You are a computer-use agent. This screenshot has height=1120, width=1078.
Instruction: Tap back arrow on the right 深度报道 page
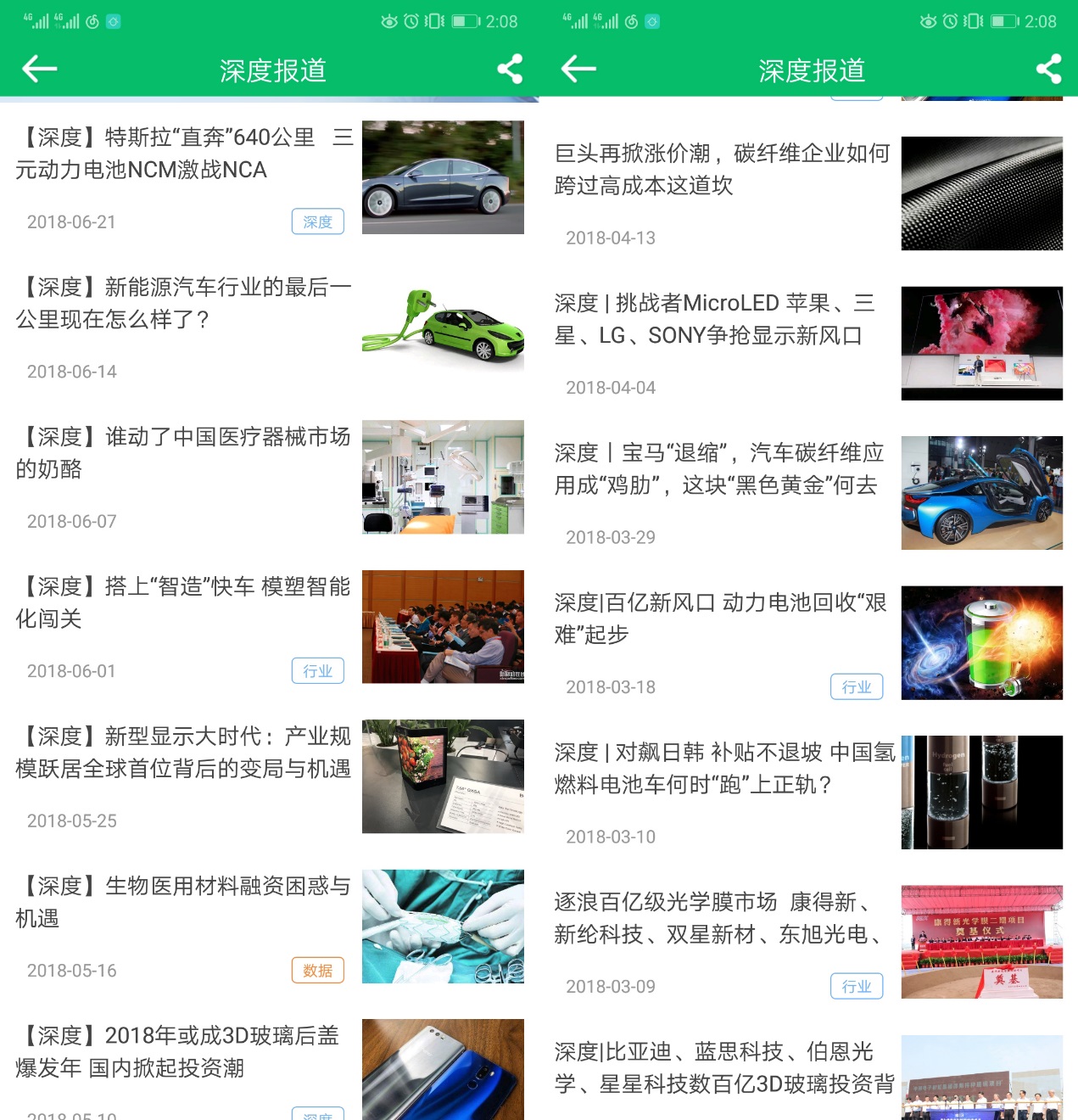[578, 70]
